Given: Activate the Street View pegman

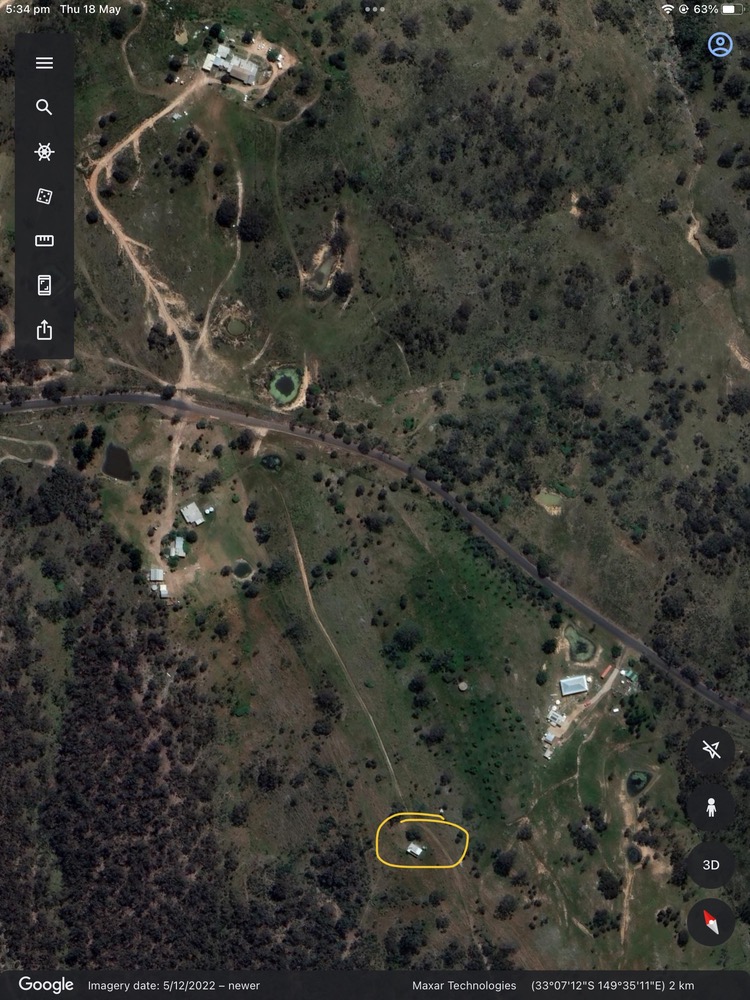Looking at the screenshot, I should [x=711, y=807].
